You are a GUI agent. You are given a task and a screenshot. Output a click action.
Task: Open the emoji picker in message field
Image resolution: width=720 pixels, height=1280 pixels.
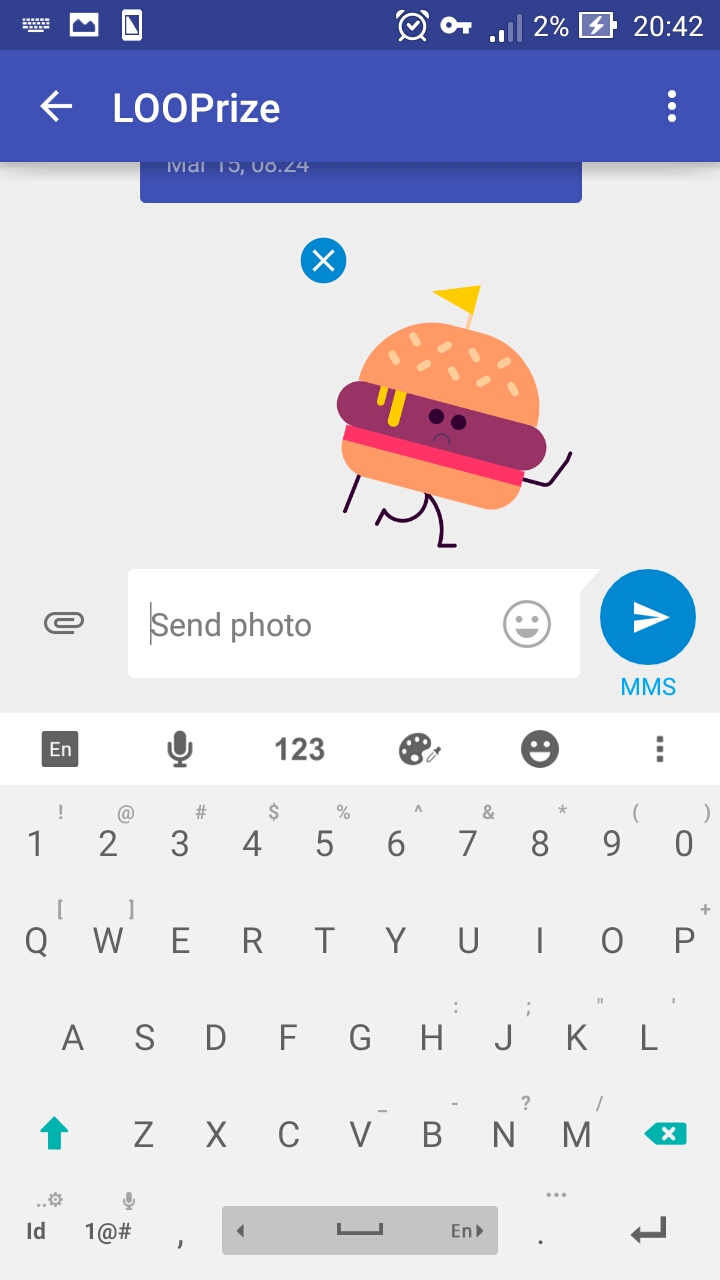[527, 624]
